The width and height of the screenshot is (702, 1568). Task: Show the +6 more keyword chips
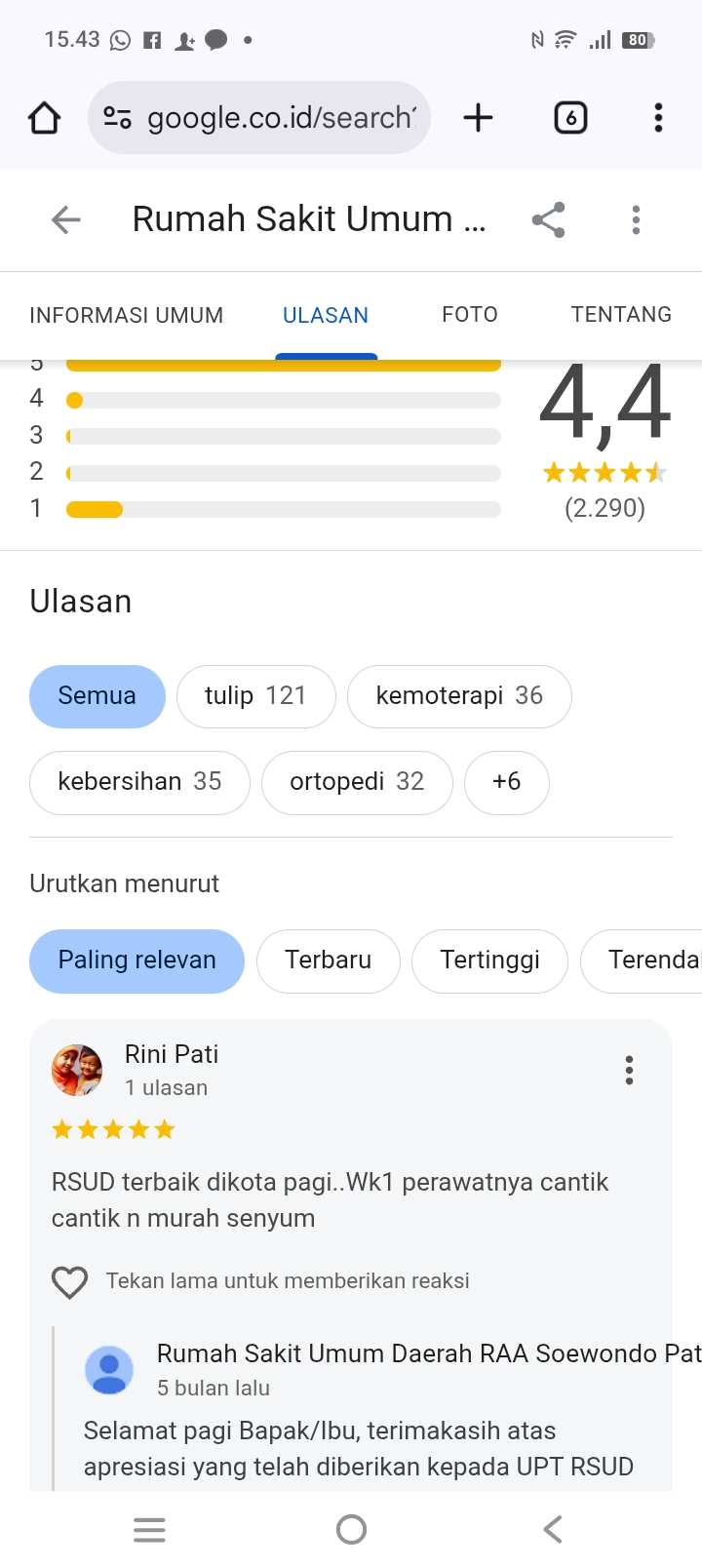pos(506,782)
